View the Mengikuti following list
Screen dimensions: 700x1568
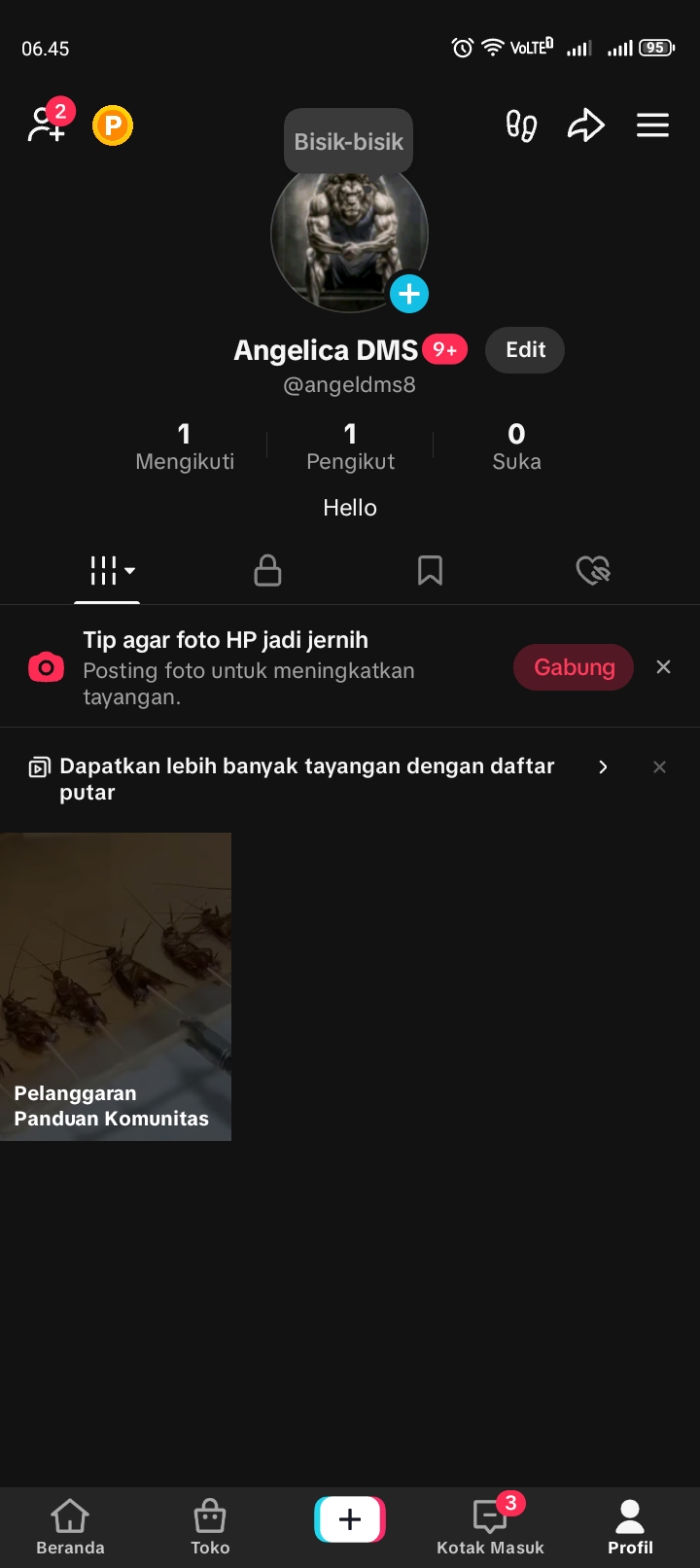pyautogui.click(x=185, y=446)
